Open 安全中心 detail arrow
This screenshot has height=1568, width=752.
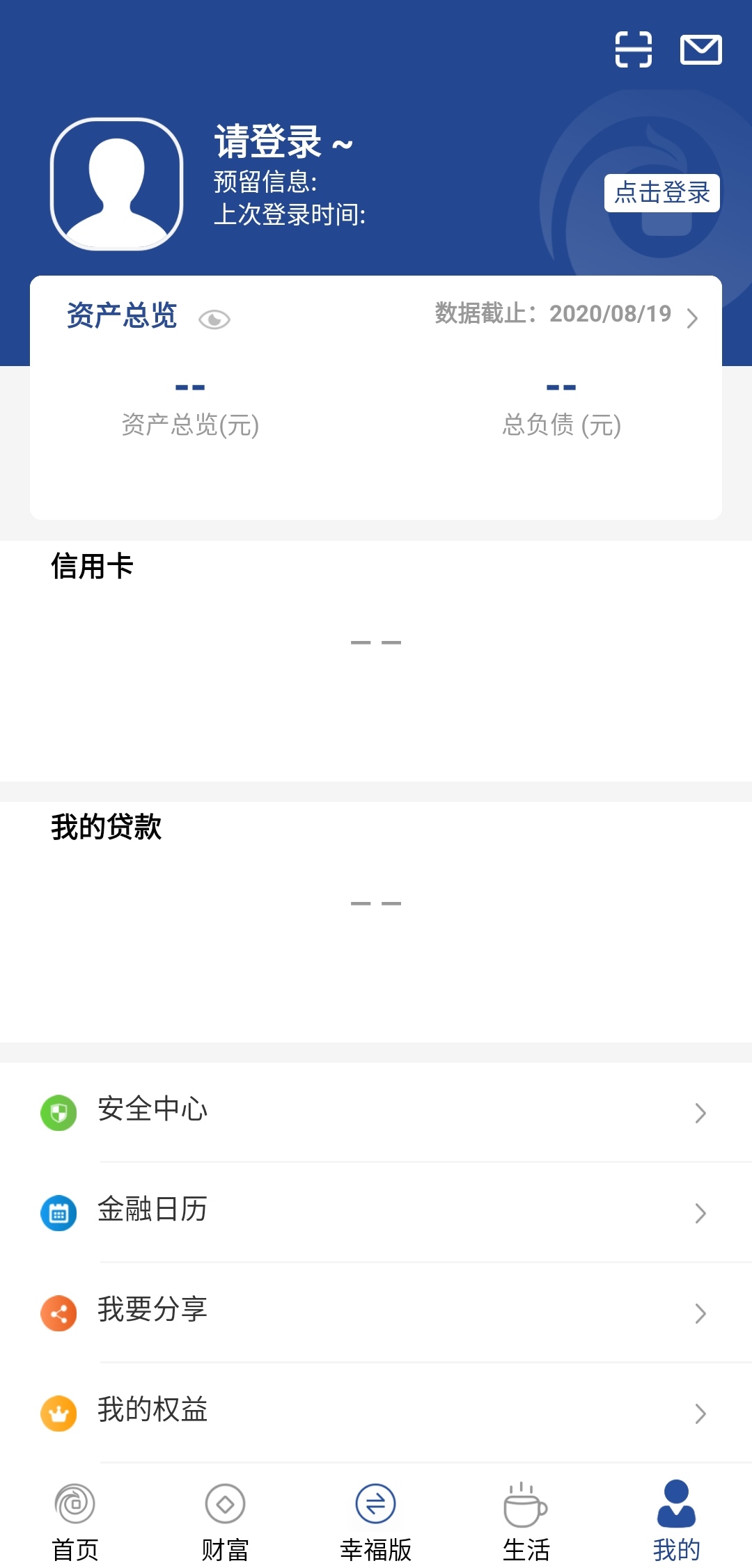point(701,1114)
